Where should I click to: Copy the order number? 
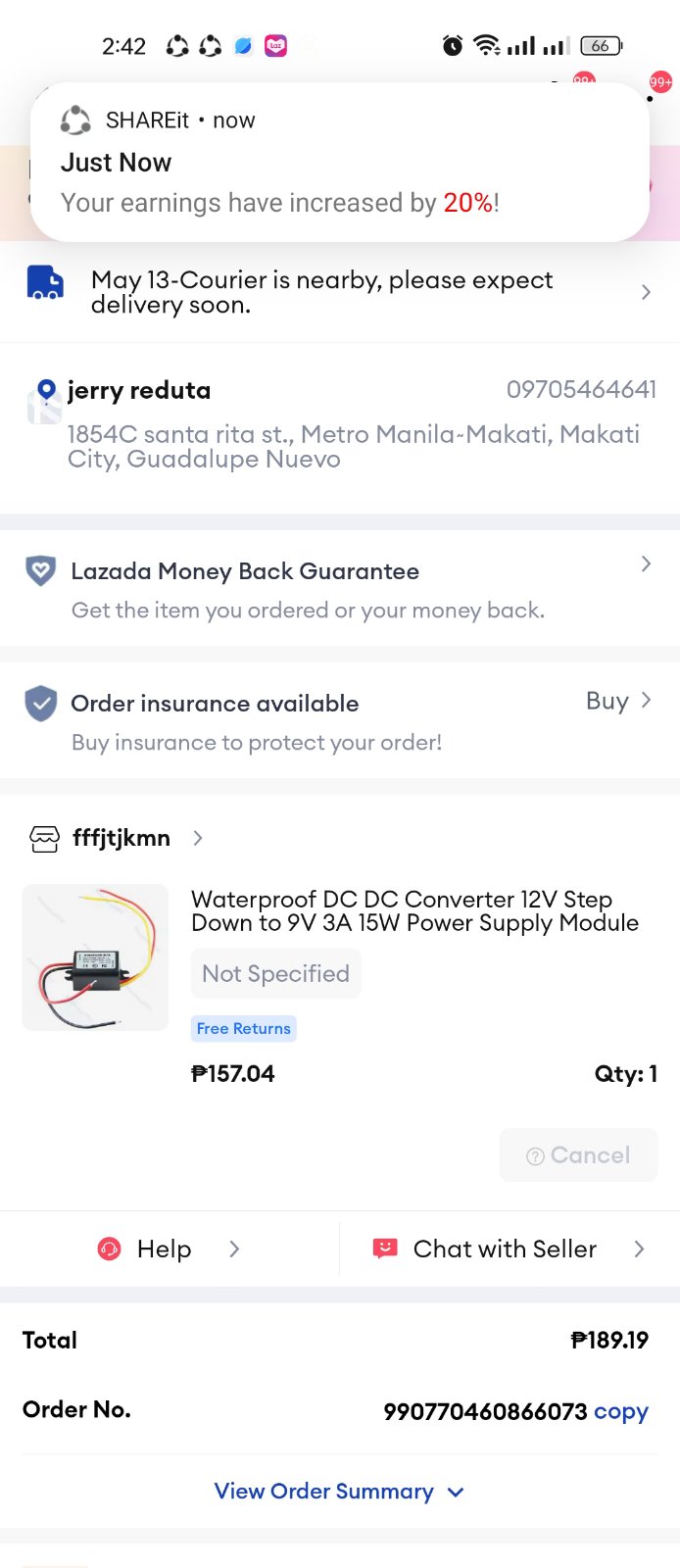(621, 1411)
